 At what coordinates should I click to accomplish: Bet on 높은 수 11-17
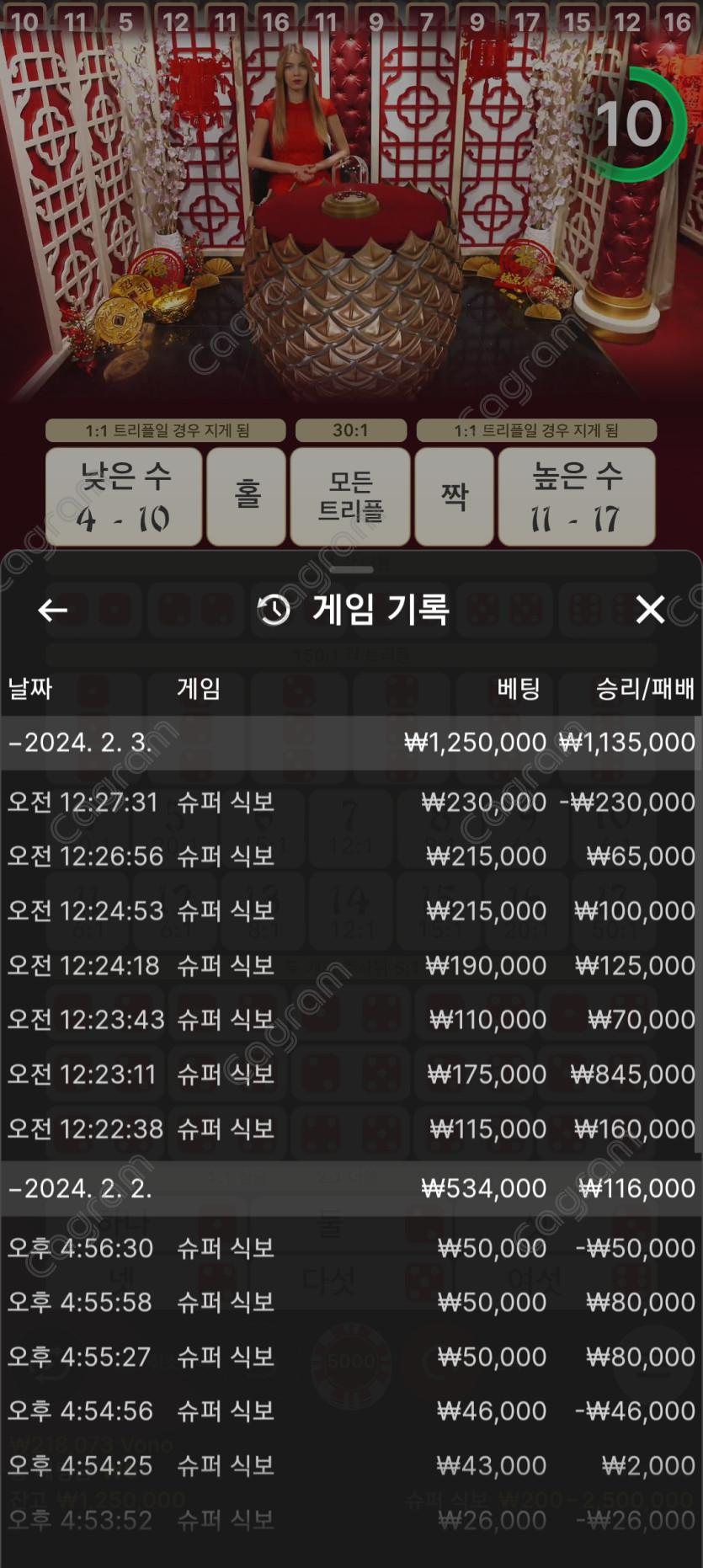577,497
